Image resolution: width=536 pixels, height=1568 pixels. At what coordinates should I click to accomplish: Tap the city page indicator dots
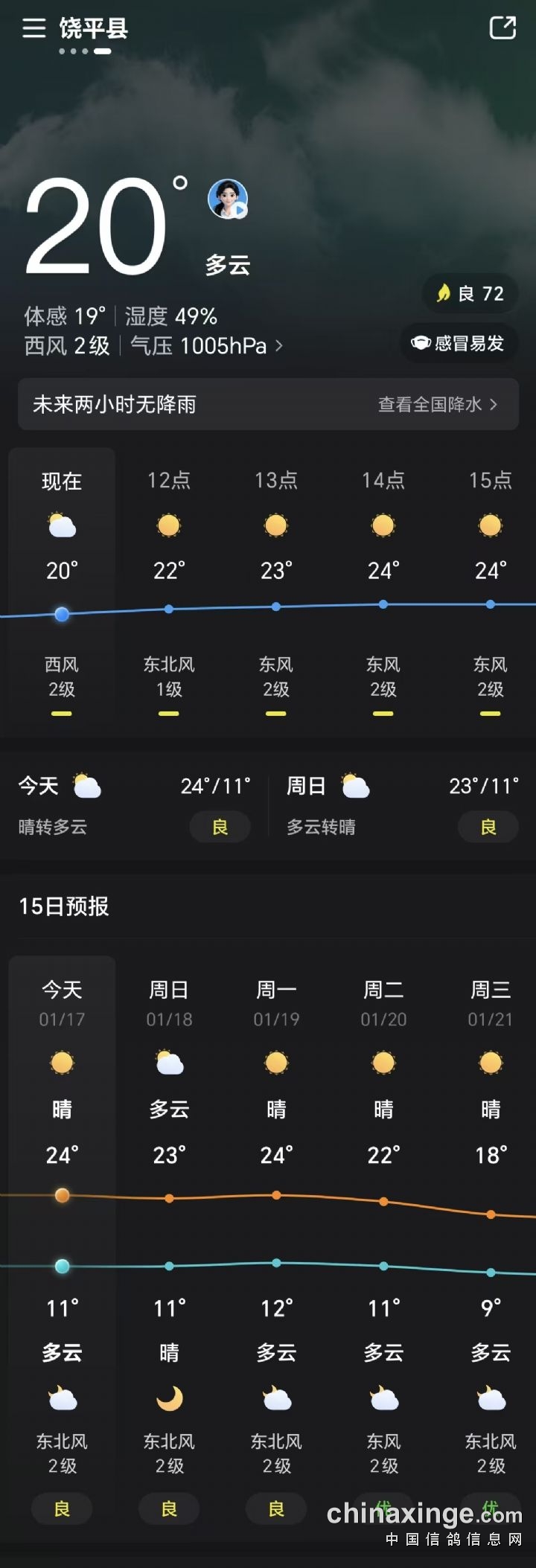[x=85, y=51]
